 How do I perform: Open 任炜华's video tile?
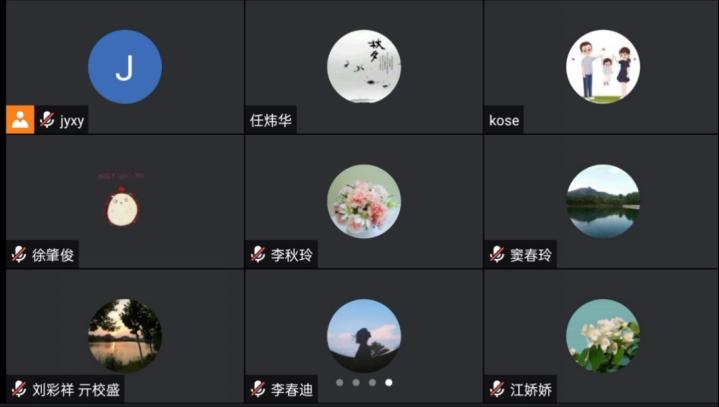(364, 67)
